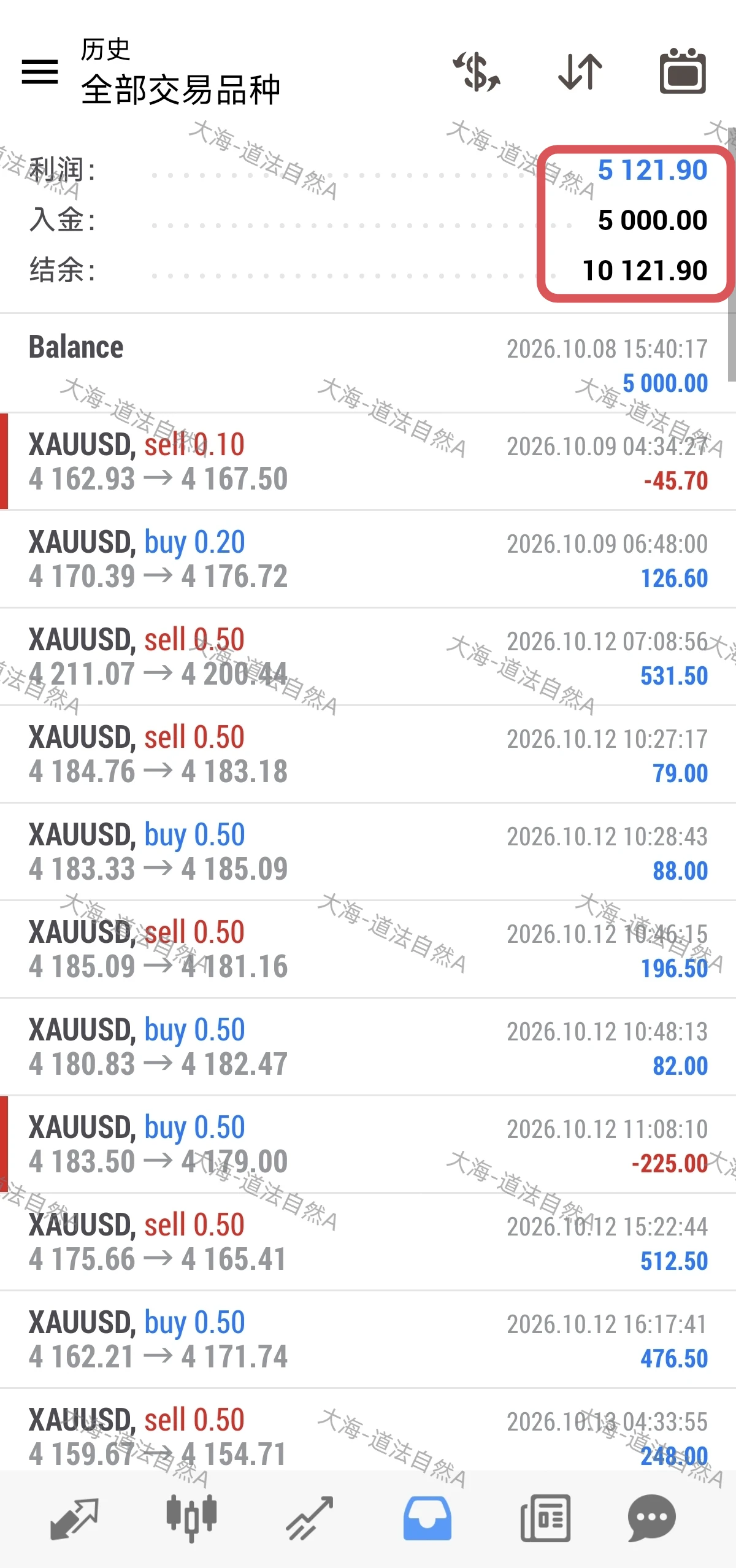Open the sort order arrows
Image resolution: width=736 pixels, height=1568 pixels.
coord(580,72)
